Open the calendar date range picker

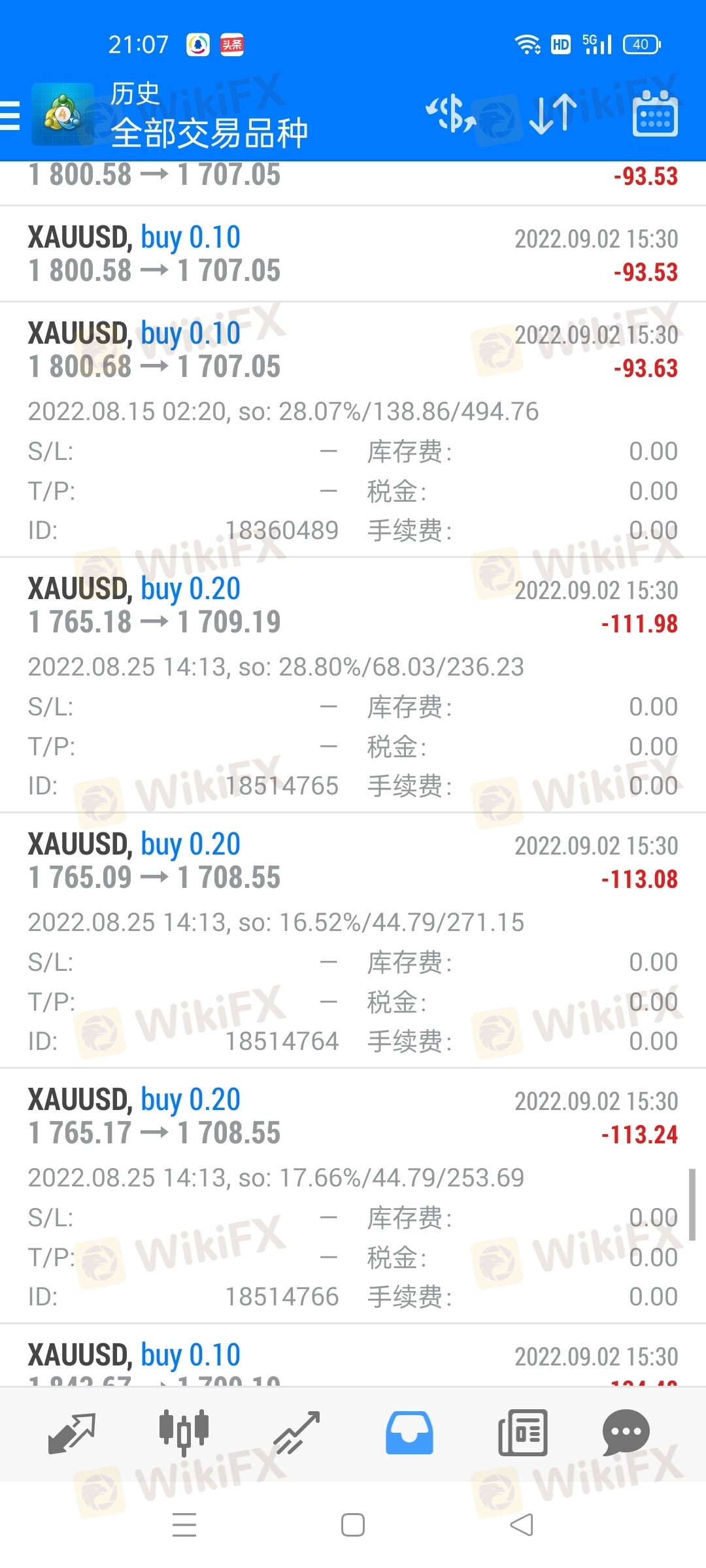[655, 114]
